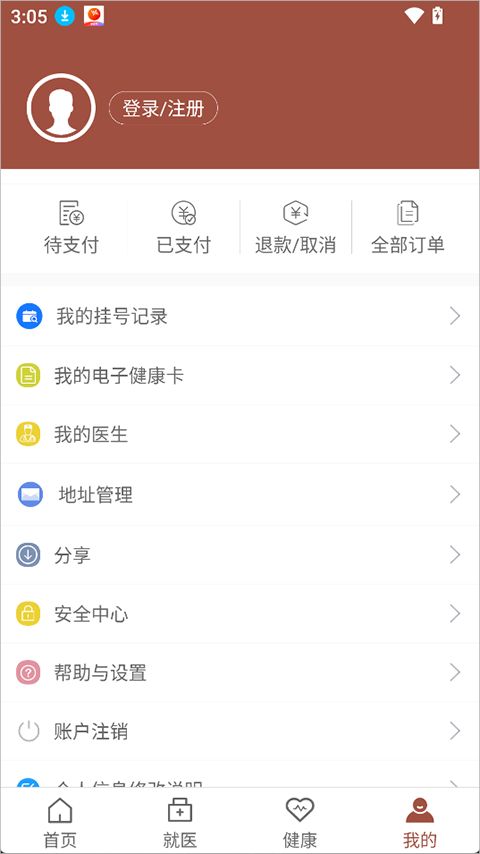Screen dimensions: 480x854
Task: Tap the 登录/注册 button
Action: coord(163,108)
